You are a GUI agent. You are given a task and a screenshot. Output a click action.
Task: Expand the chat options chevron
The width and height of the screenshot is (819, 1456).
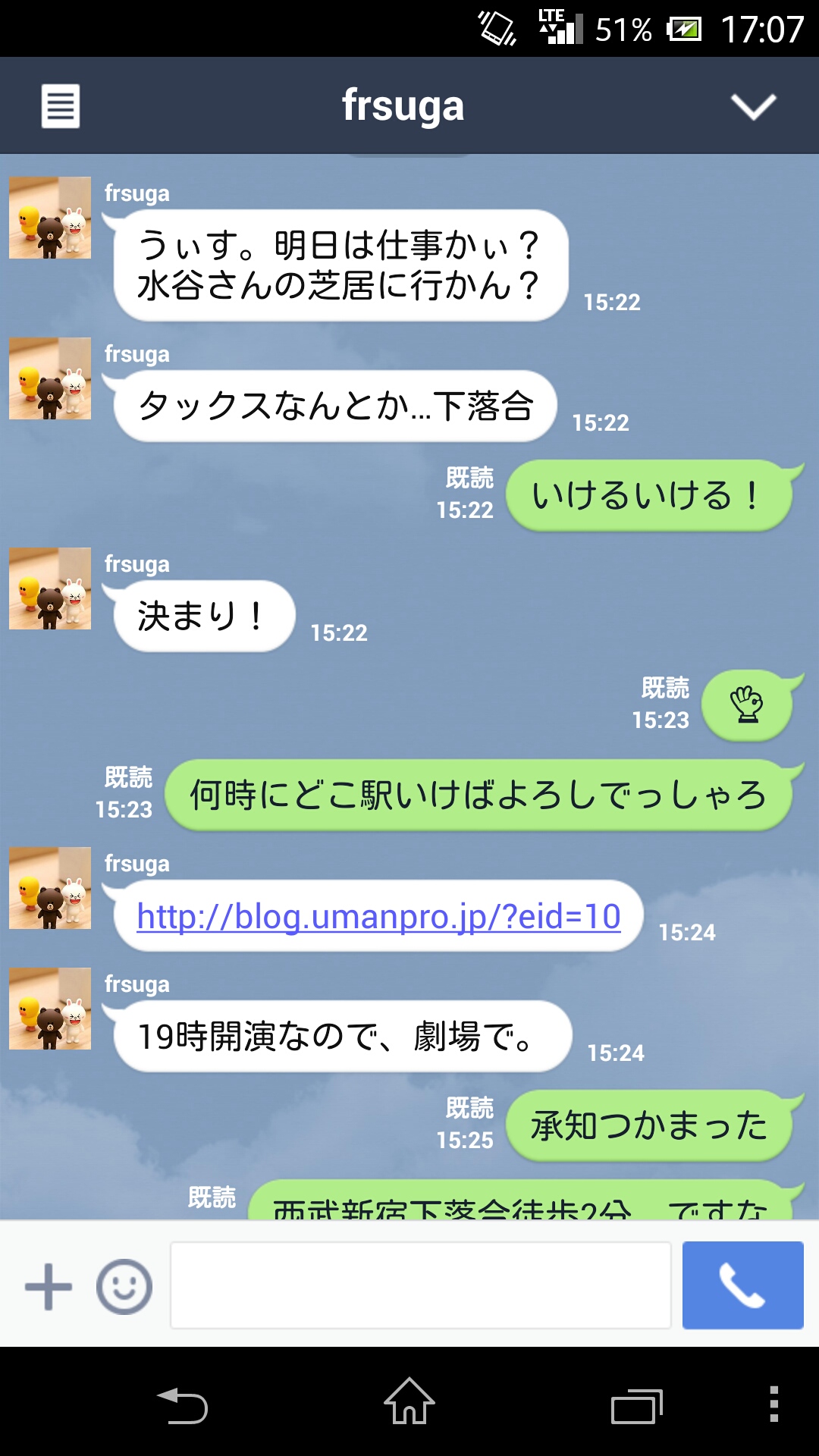[752, 106]
